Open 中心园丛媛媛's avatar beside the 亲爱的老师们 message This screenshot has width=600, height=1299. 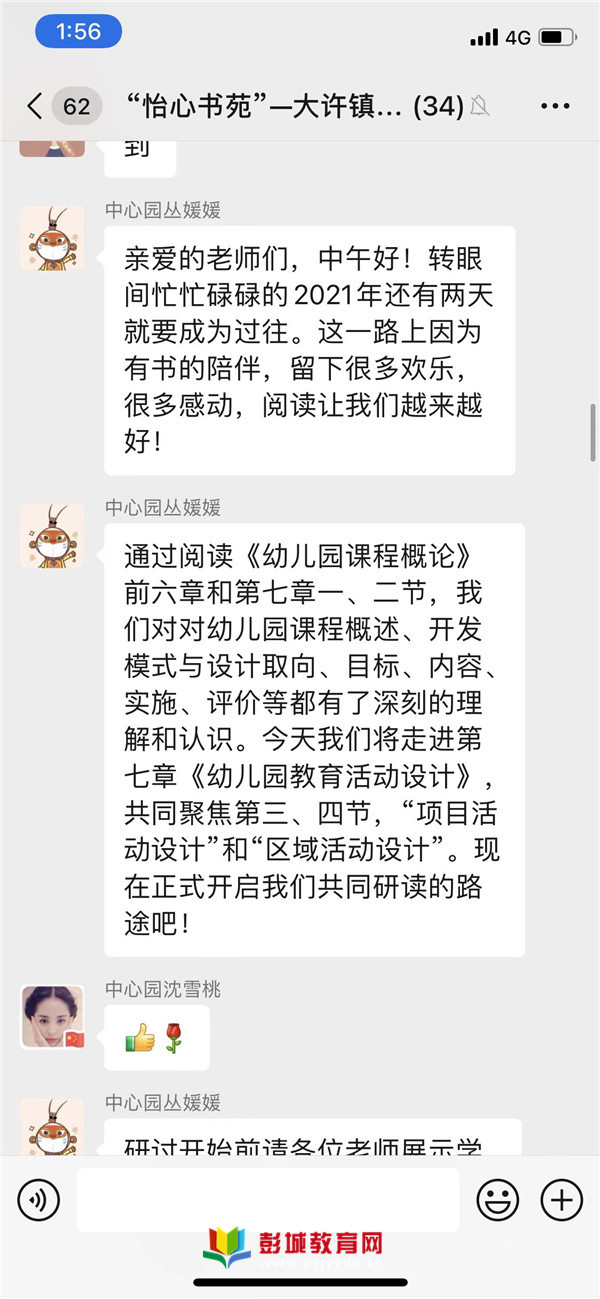52,237
